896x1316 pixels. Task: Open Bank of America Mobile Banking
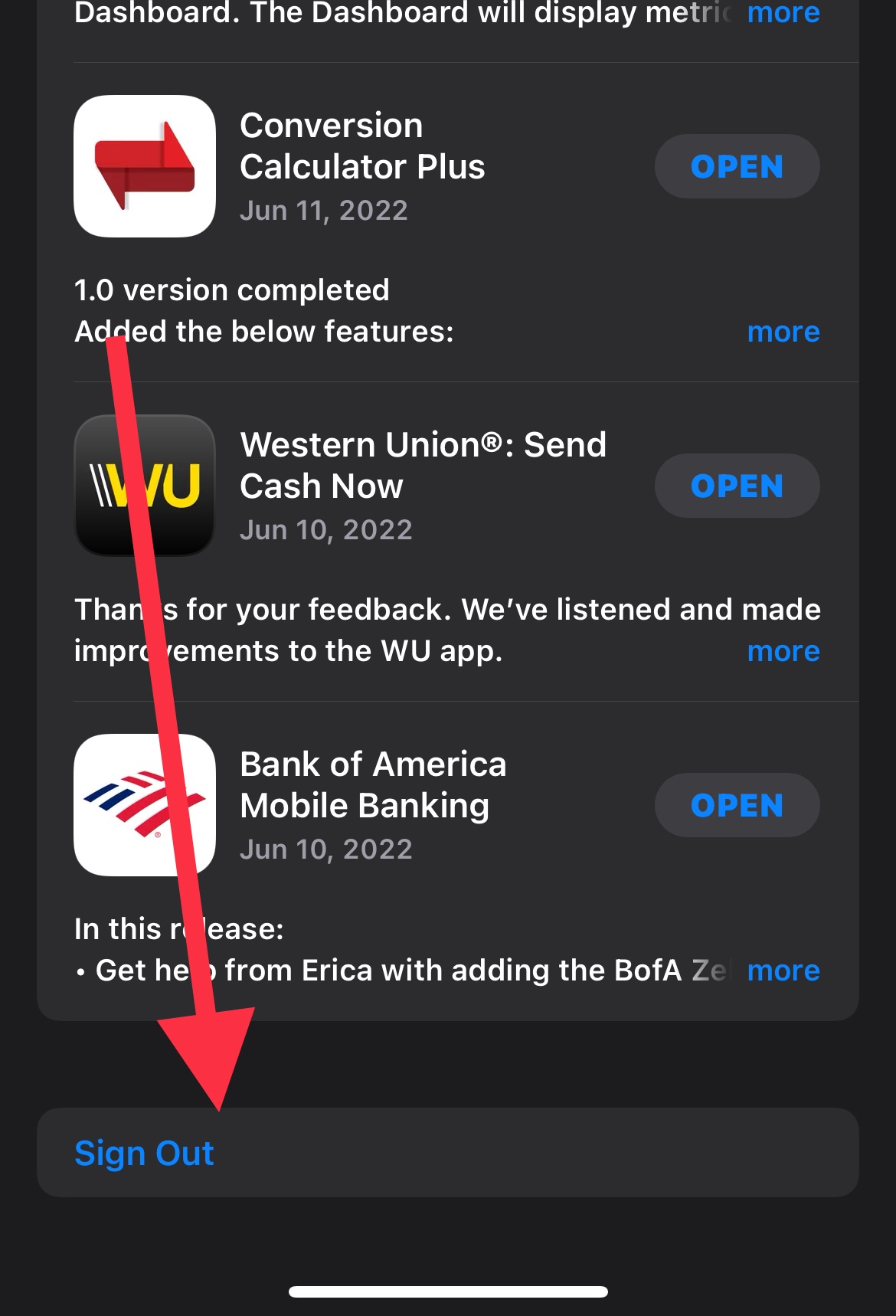tap(737, 805)
